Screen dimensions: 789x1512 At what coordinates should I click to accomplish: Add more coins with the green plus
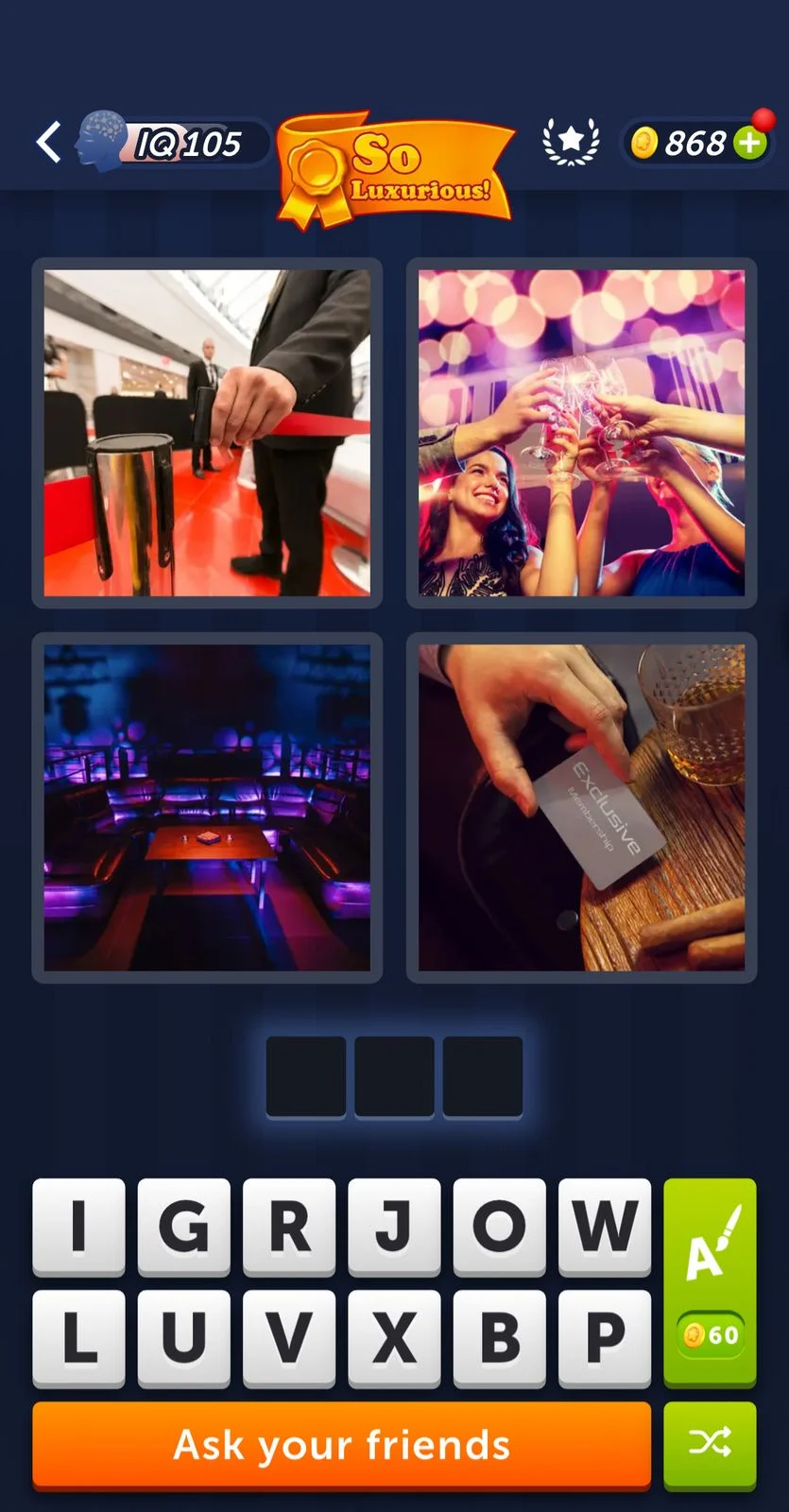tap(750, 143)
